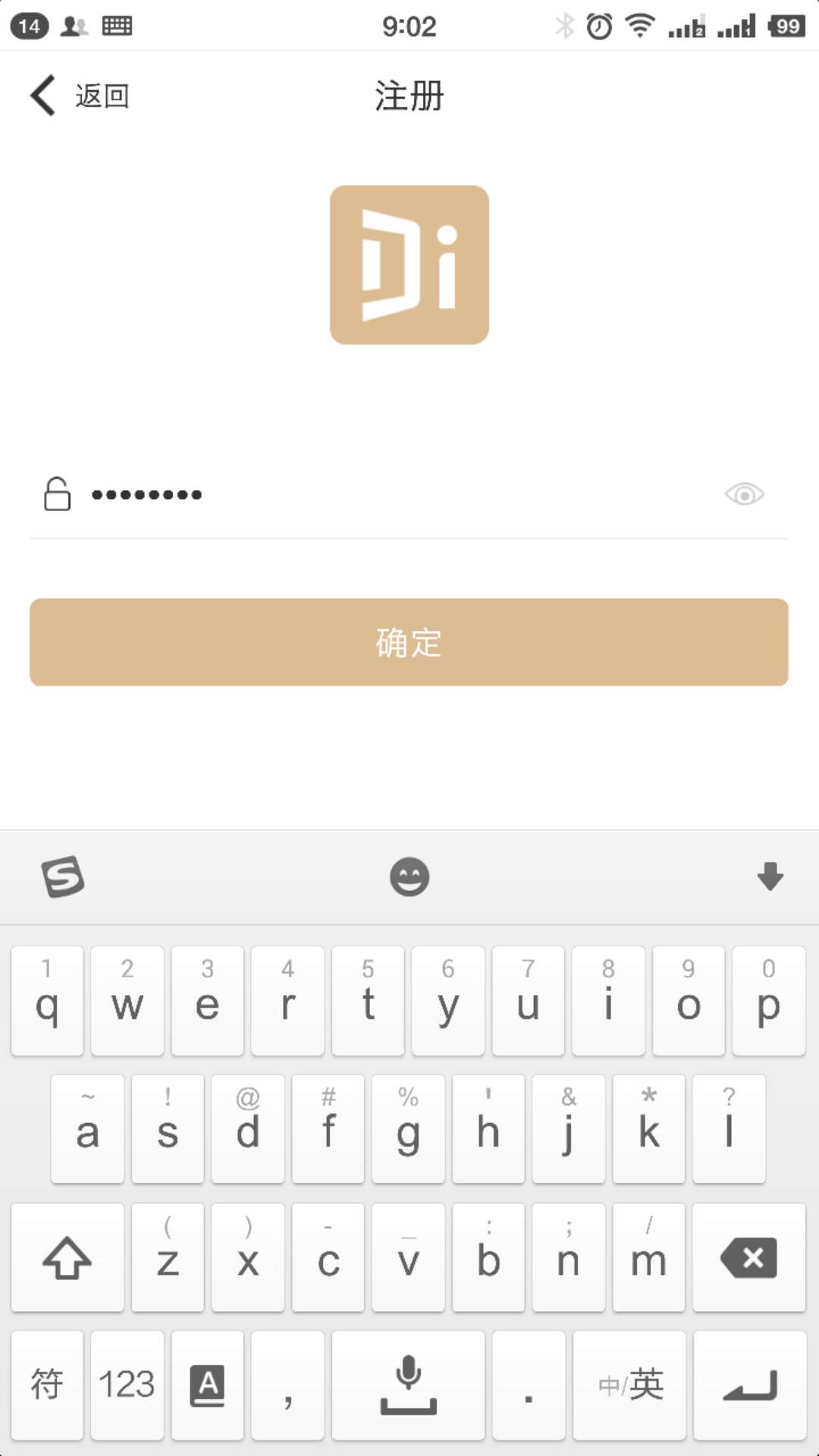The height and width of the screenshot is (1456, 819).
Task: Confirm registration with the 确定 button
Action: 409,642
